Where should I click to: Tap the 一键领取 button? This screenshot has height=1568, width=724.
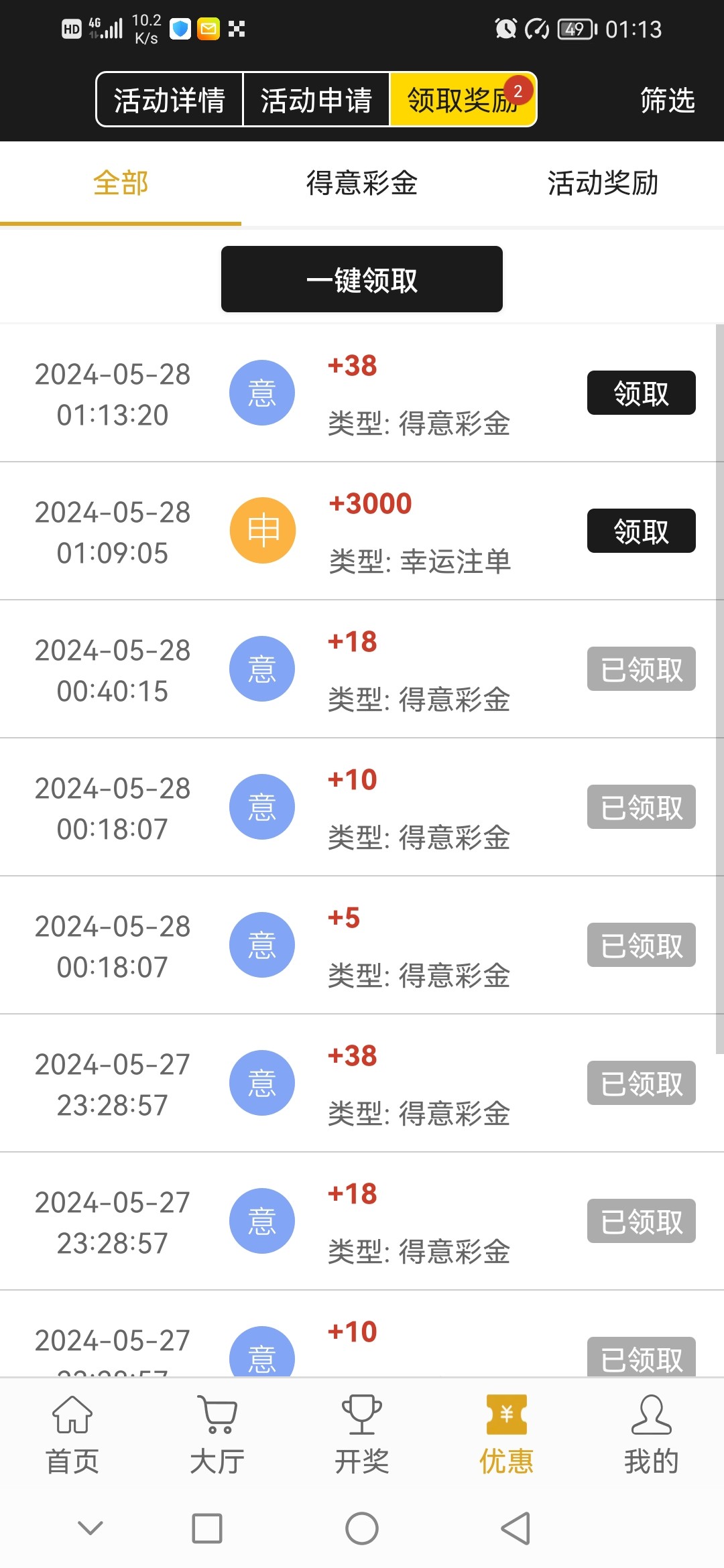362,279
